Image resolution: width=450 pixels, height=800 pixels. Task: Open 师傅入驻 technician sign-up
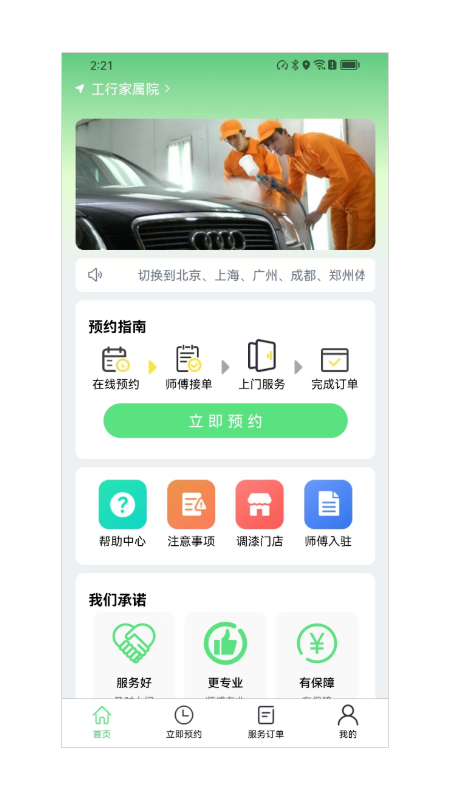pyautogui.click(x=328, y=513)
